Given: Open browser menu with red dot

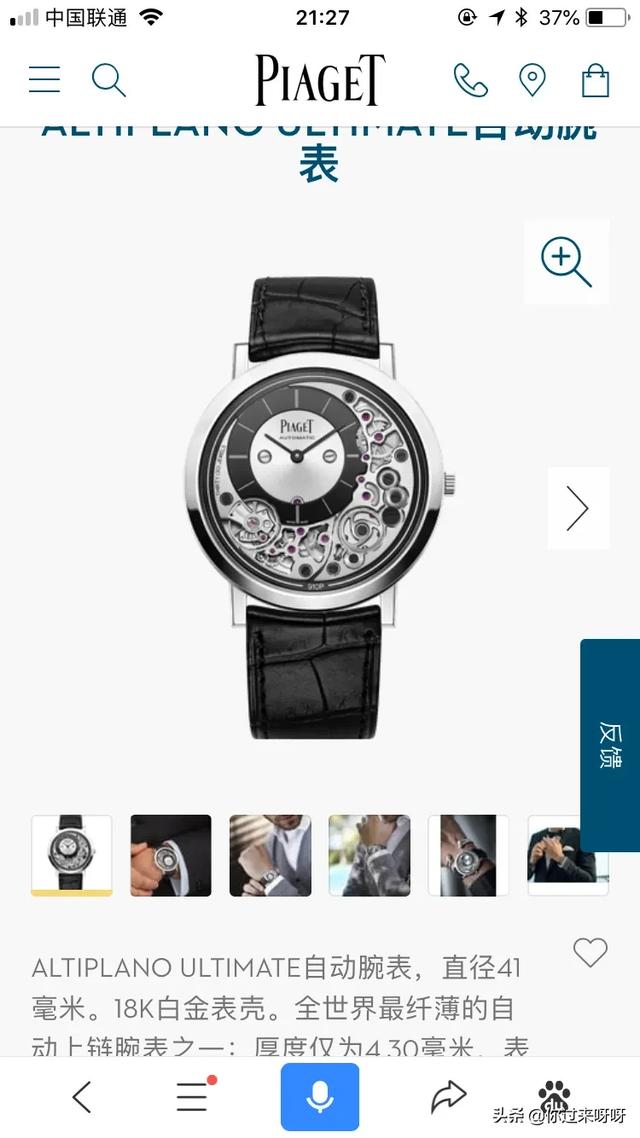Looking at the screenshot, I should click(x=194, y=1095).
